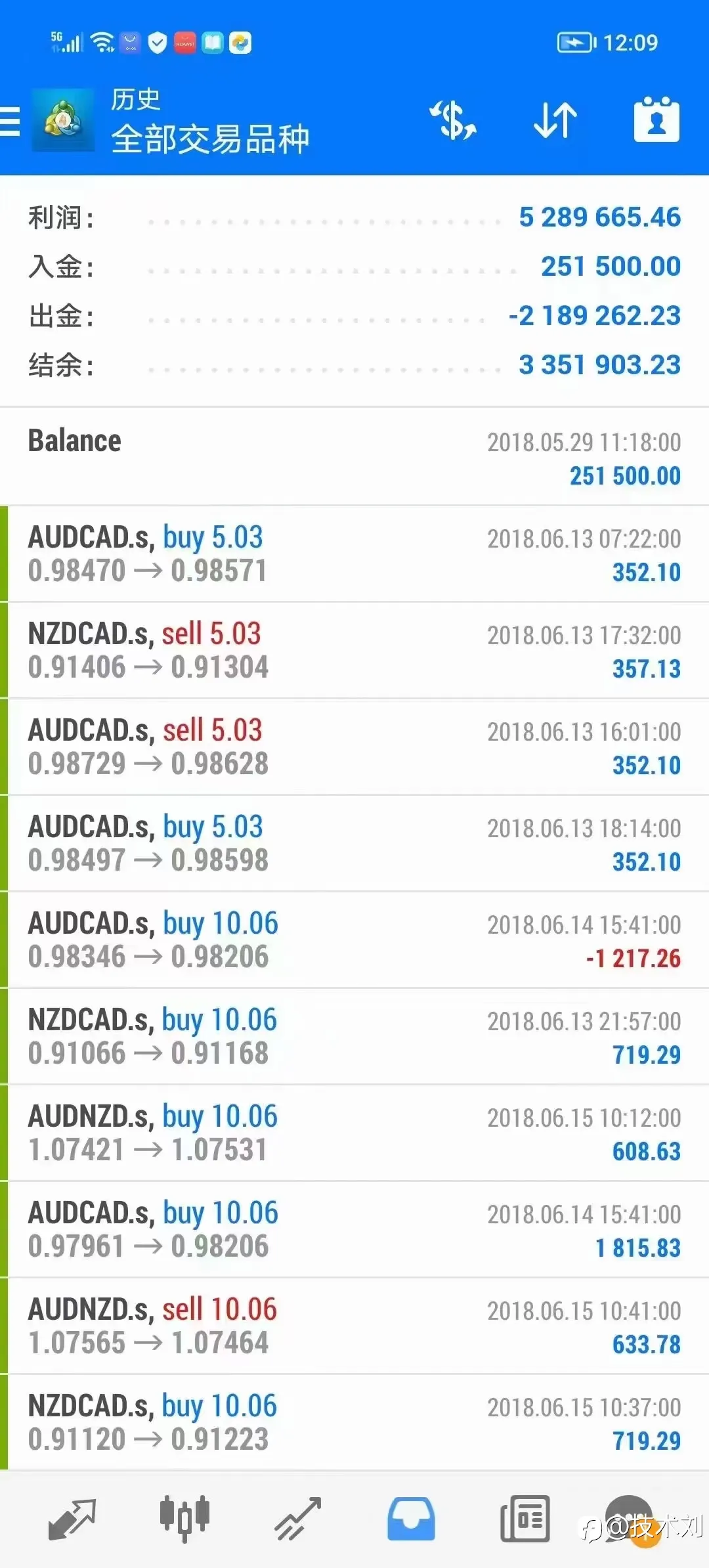Switch to the candlestick chart tab
The height and width of the screenshot is (1568, 709).
pos(184,1519)
